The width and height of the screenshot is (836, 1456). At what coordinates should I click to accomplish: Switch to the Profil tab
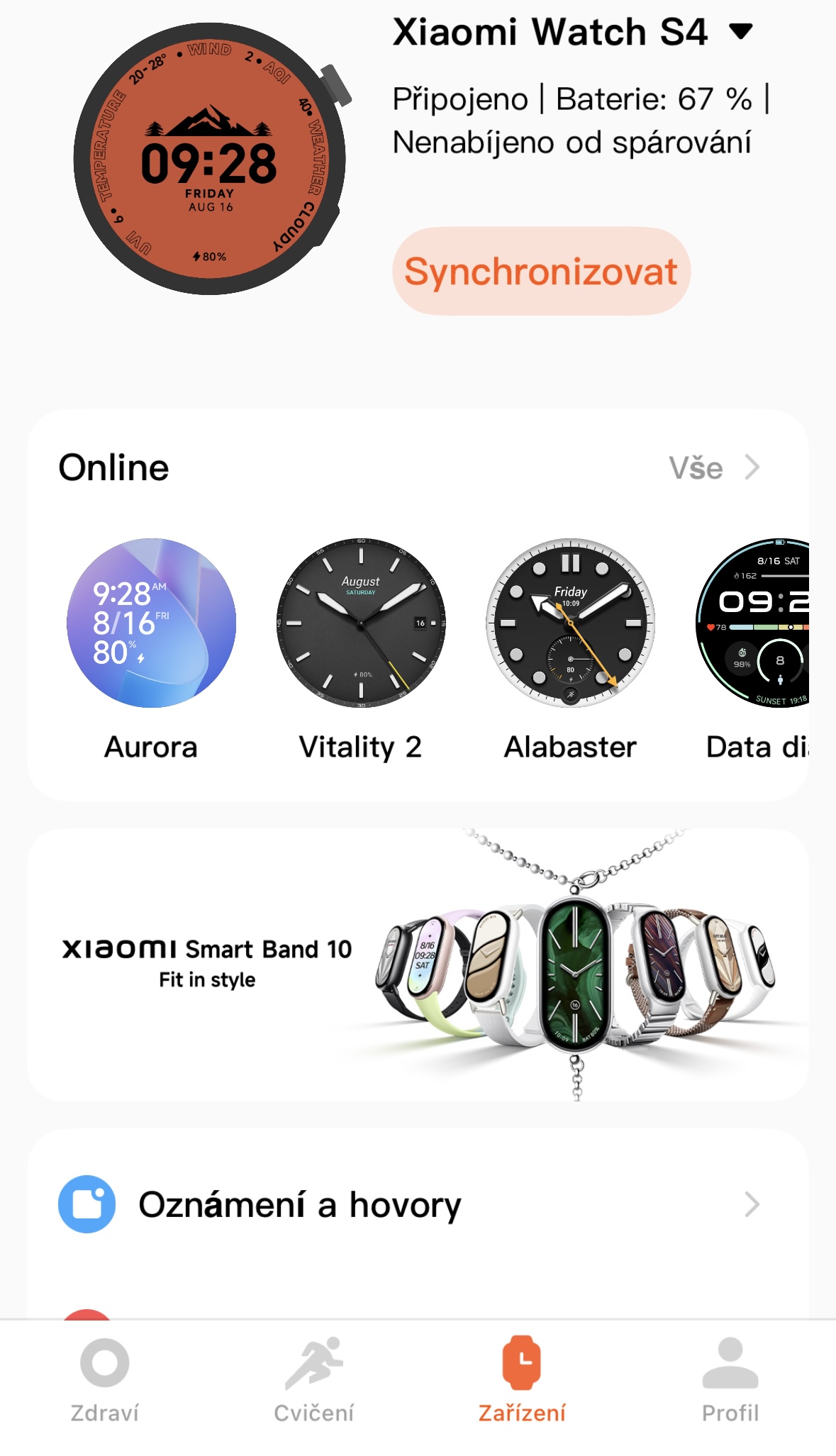(x=730, y=1381)
